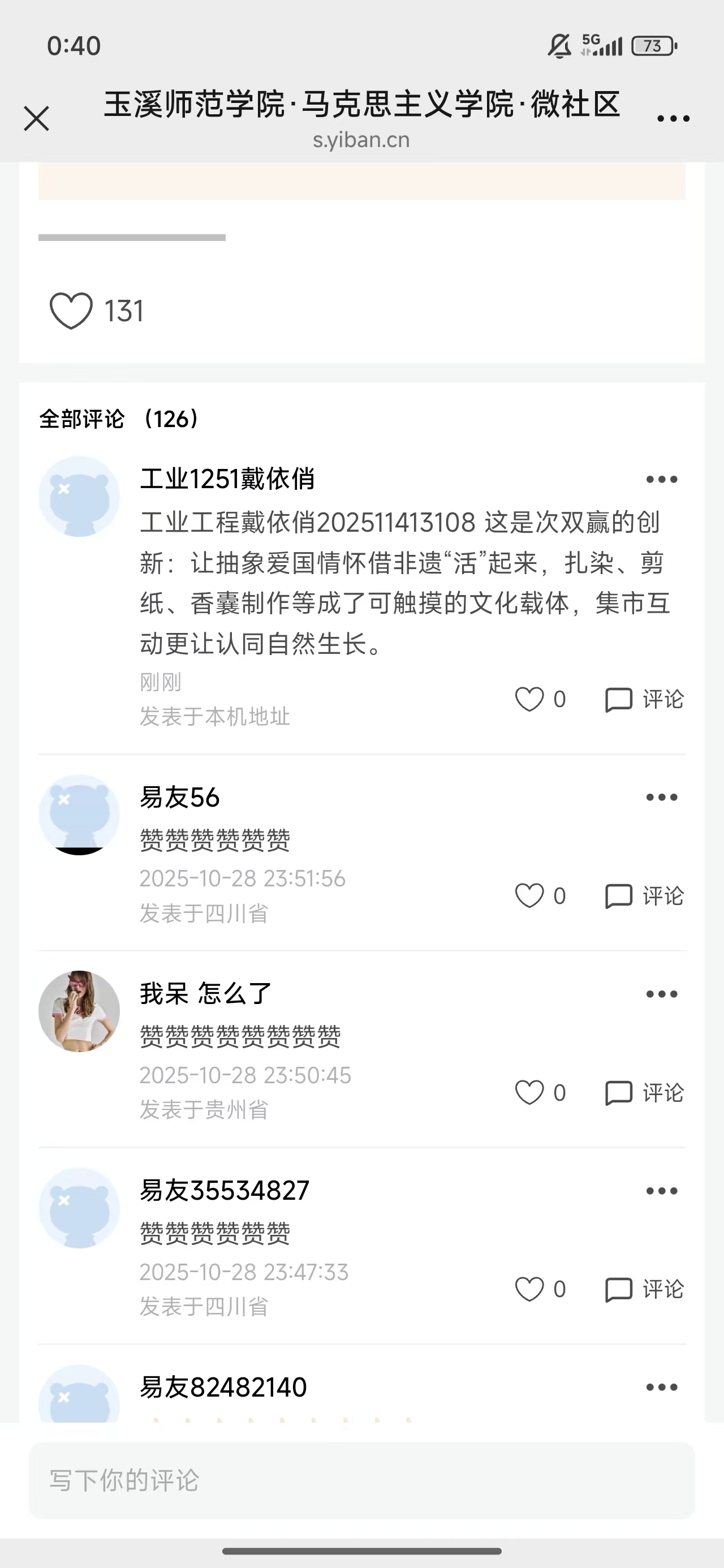This screenshot has height=1568, width=724.
Task: Open more options on 易友82482140's comment
Action: click(661, 1387)
